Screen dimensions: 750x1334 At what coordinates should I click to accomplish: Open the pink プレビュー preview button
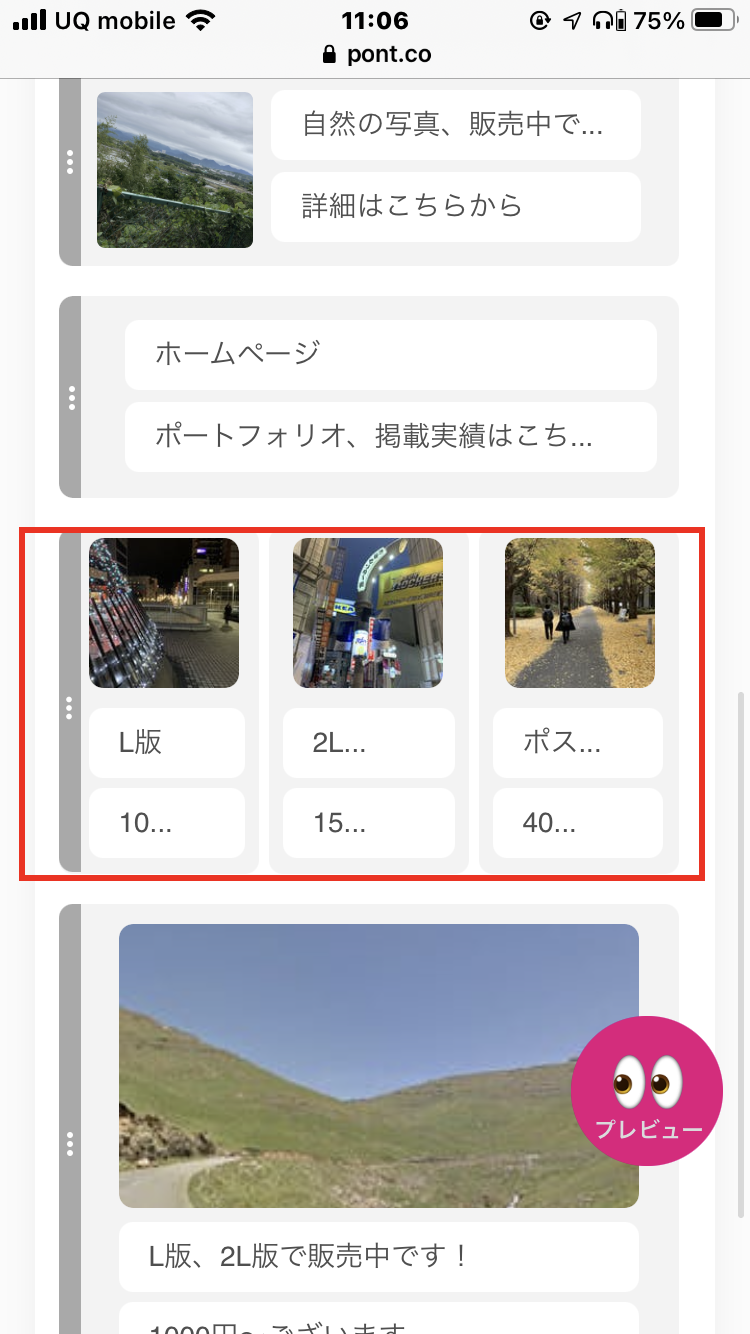646,1091
